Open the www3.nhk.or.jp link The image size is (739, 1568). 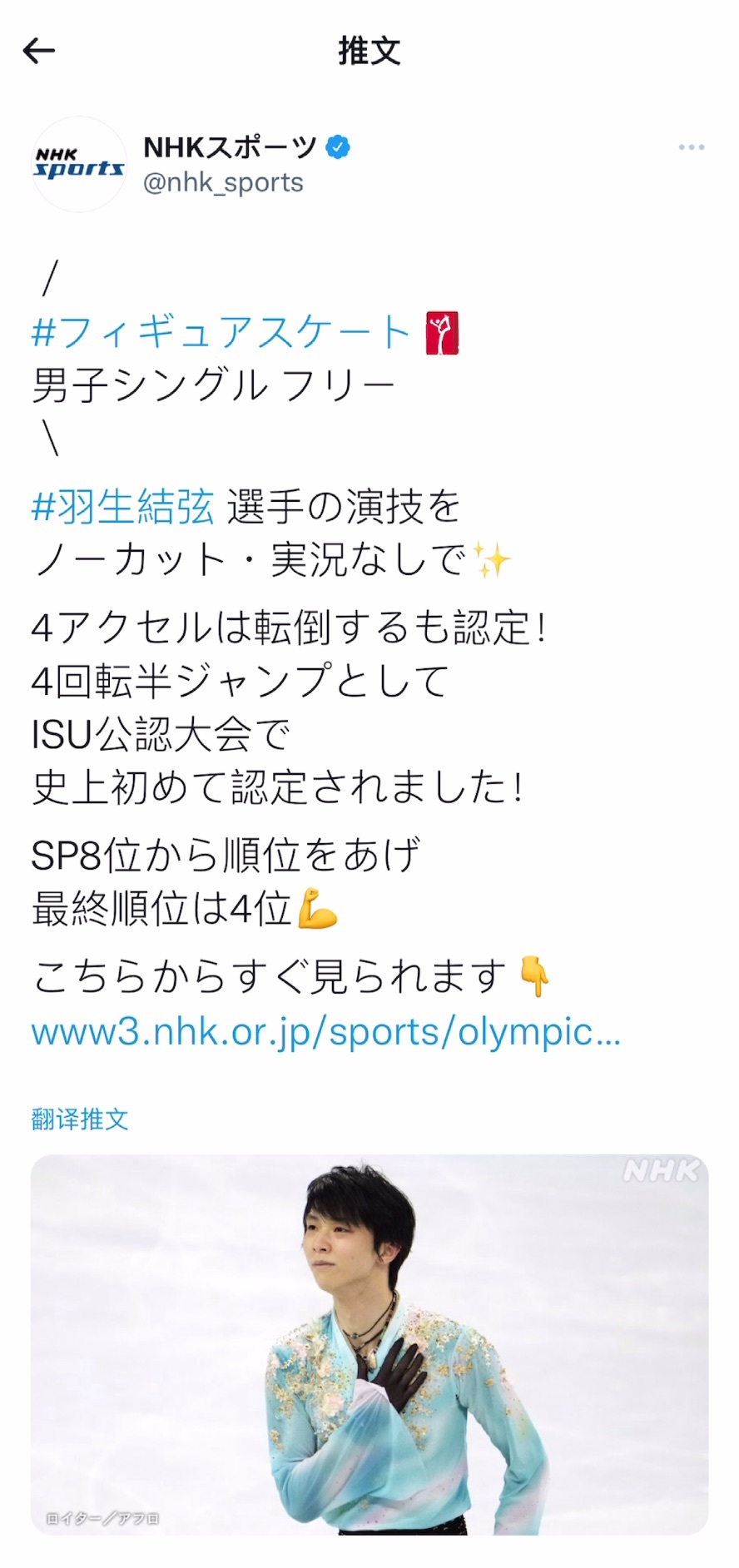coord(325,1032)
